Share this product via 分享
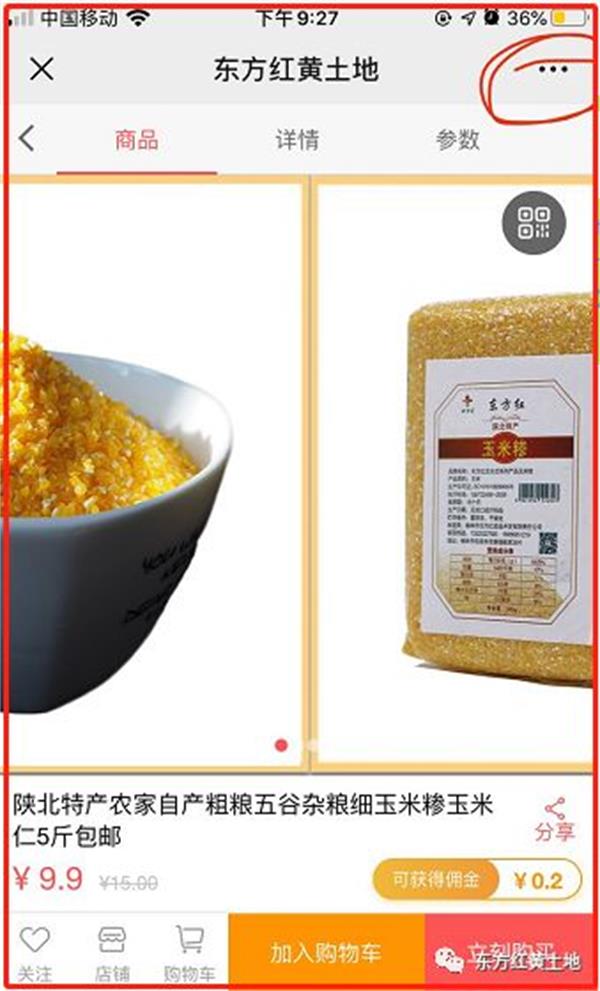Screen dimensions: 600x991 click(555, 819)
